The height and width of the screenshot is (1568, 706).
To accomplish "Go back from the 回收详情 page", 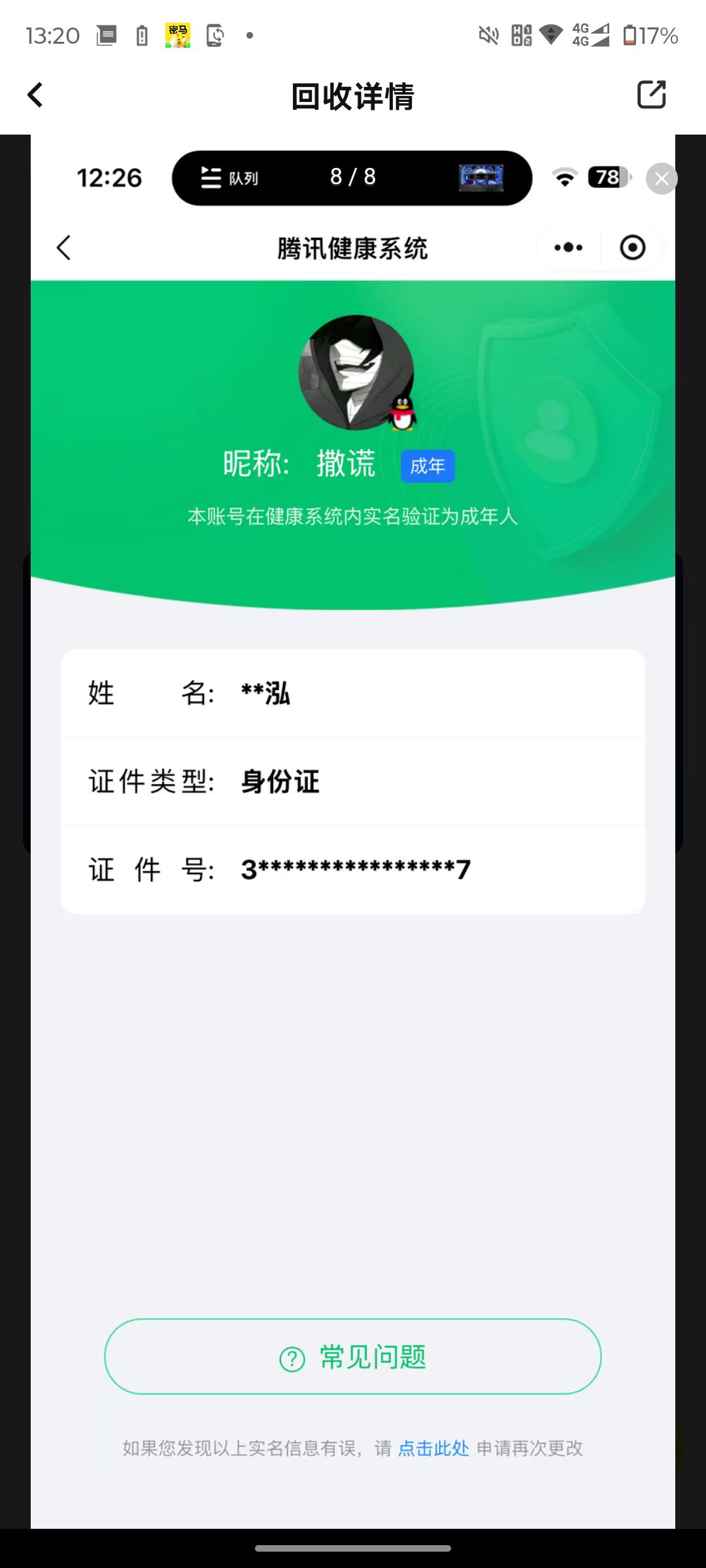I will 35,95.
